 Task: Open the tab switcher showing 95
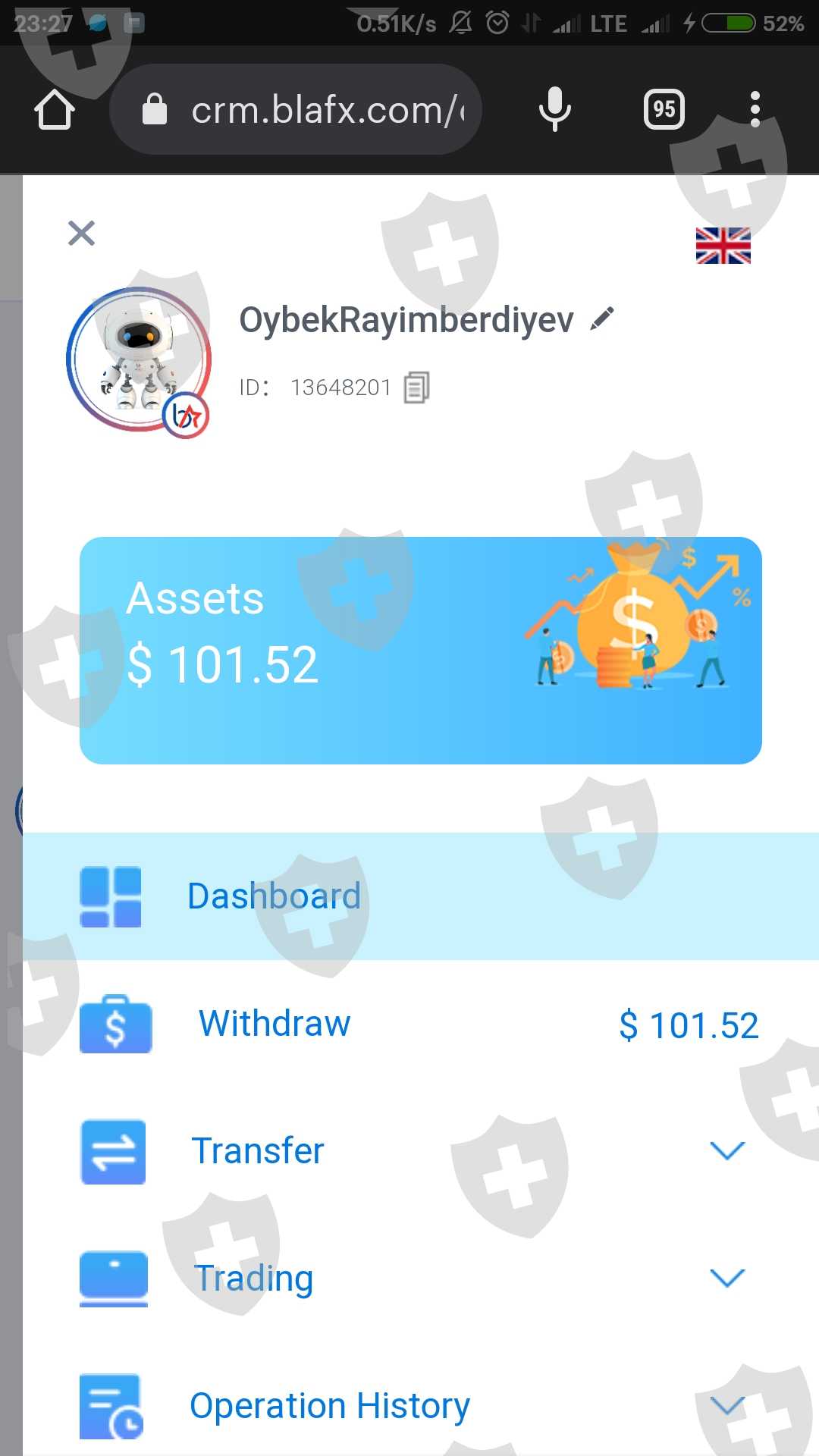pos(664,109)
